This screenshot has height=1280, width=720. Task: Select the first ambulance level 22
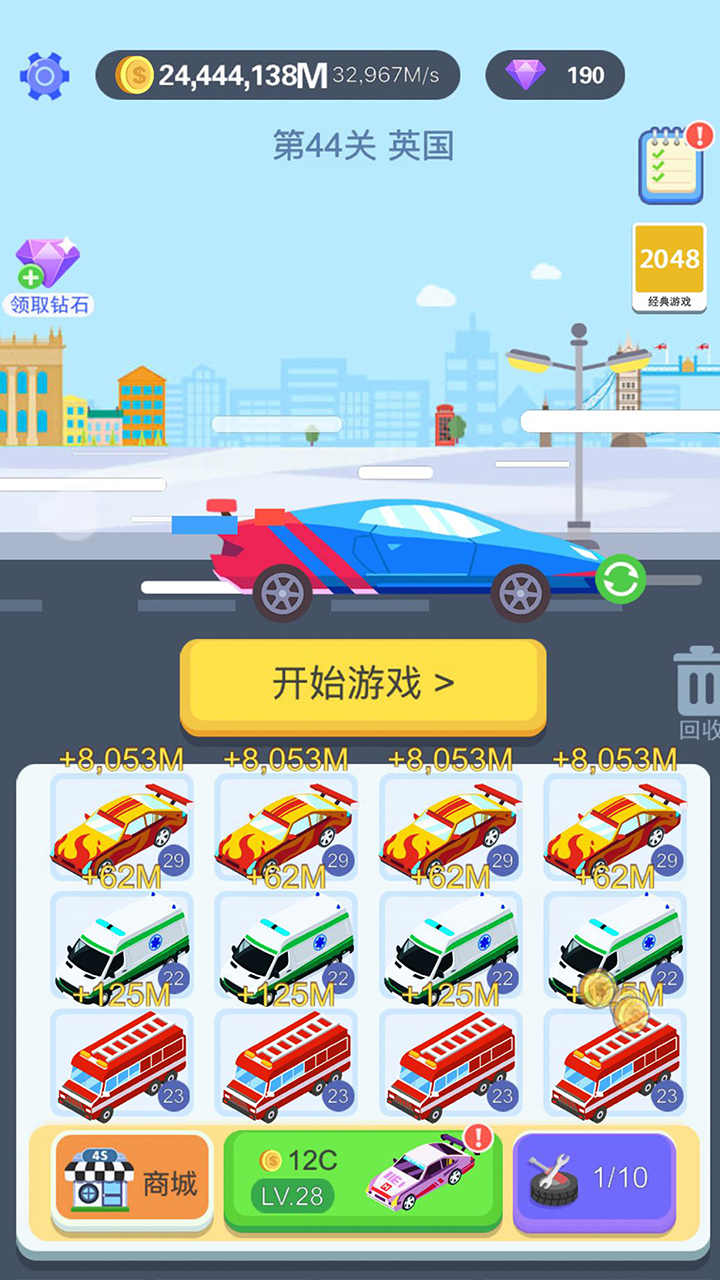coord(121,945)
